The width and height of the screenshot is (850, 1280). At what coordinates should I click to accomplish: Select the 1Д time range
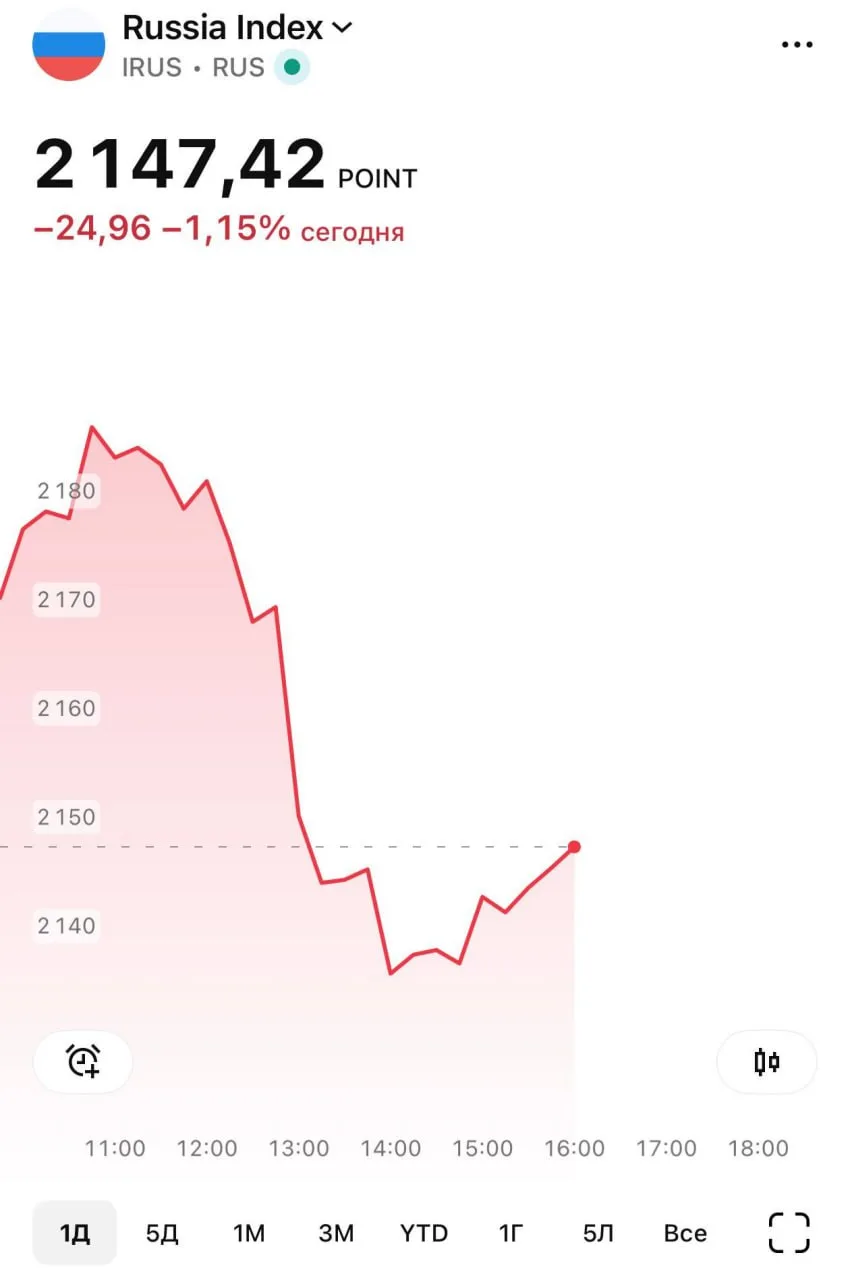click(75, 1233)
